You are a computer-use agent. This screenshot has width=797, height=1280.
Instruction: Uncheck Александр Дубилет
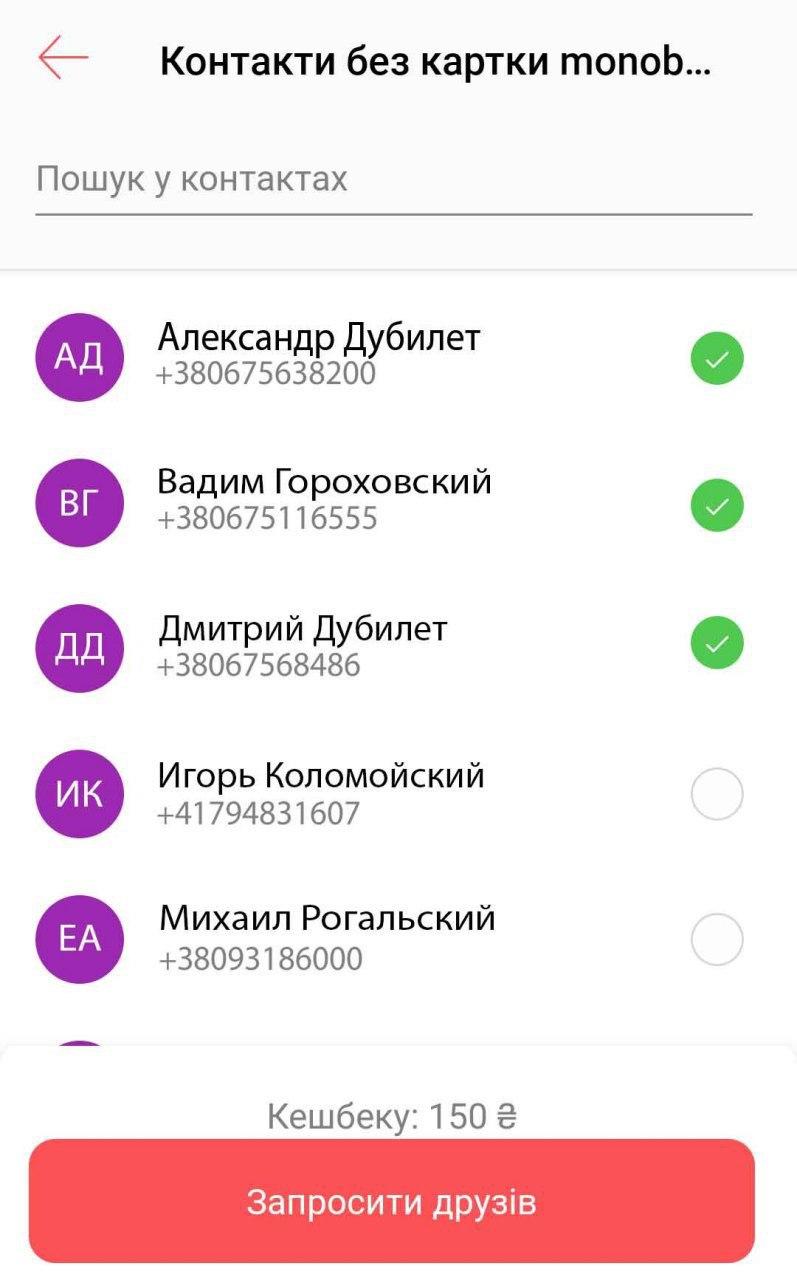[x=716, y=358]
